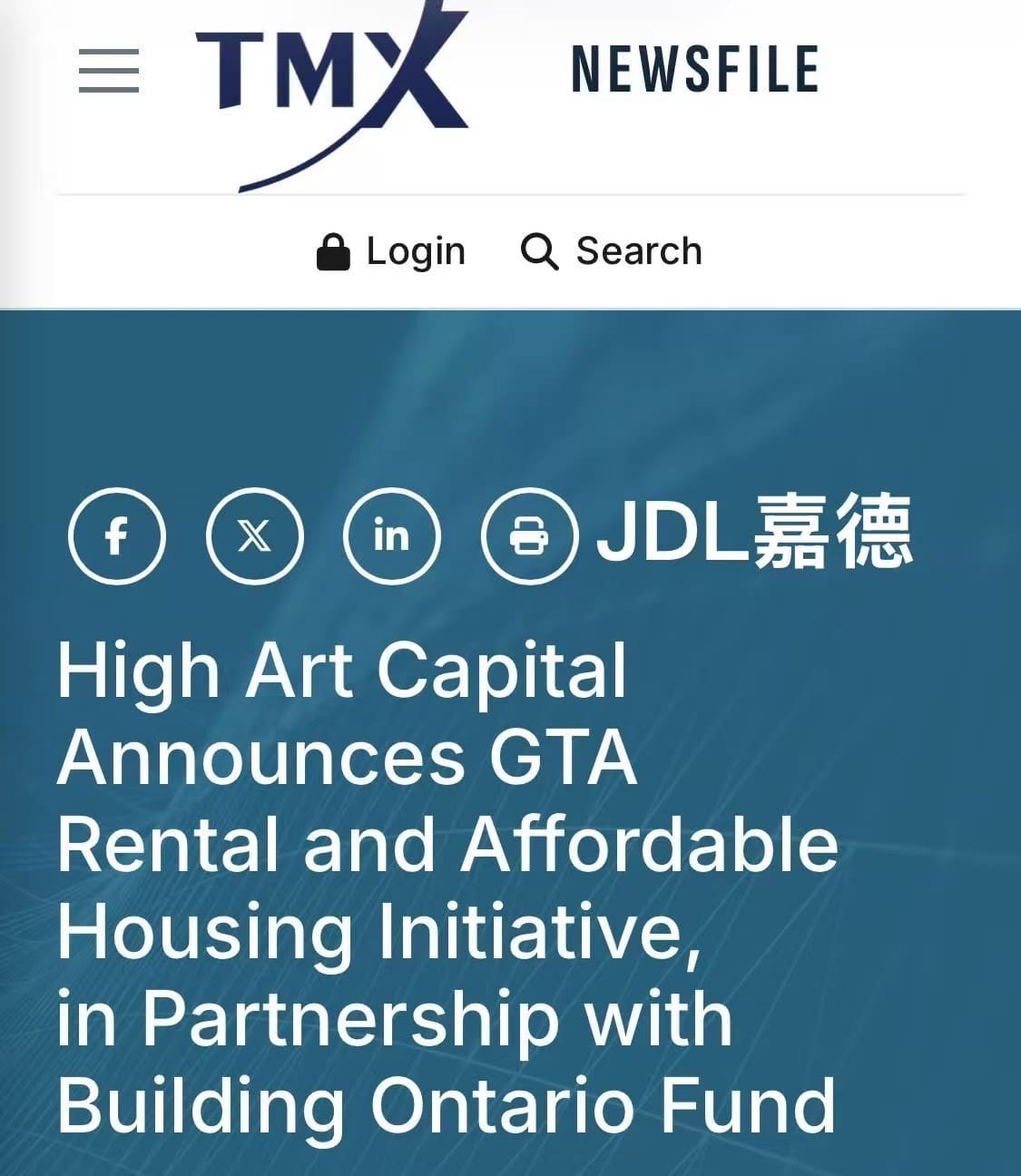Share this article on LinkedIn
The height and width of the screenshot is (1176, 1021).
392,535
